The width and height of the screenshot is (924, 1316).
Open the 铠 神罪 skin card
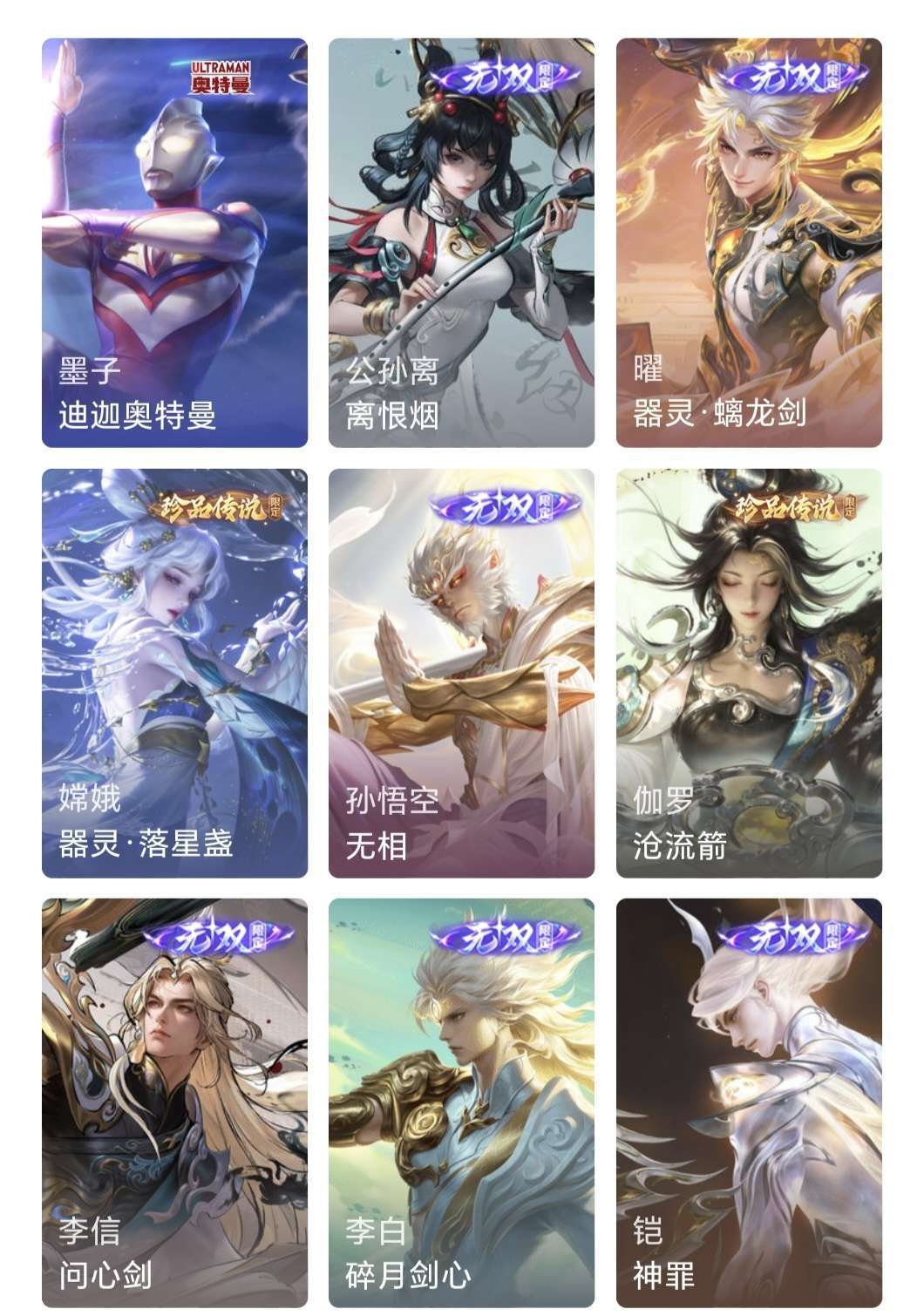[749, 1103]
